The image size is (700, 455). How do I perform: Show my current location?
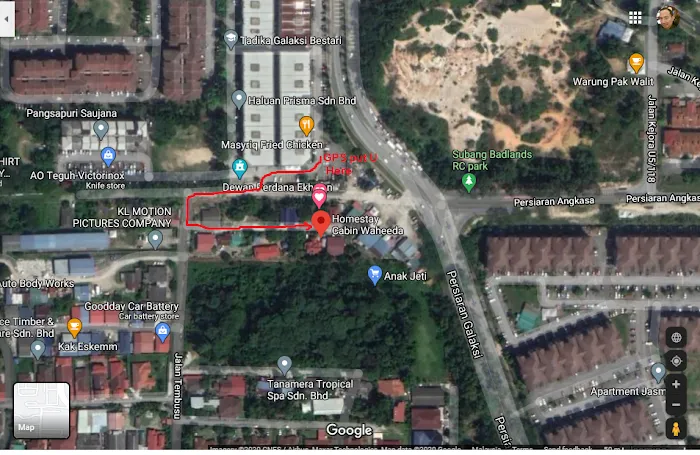[x=677, y=360]
